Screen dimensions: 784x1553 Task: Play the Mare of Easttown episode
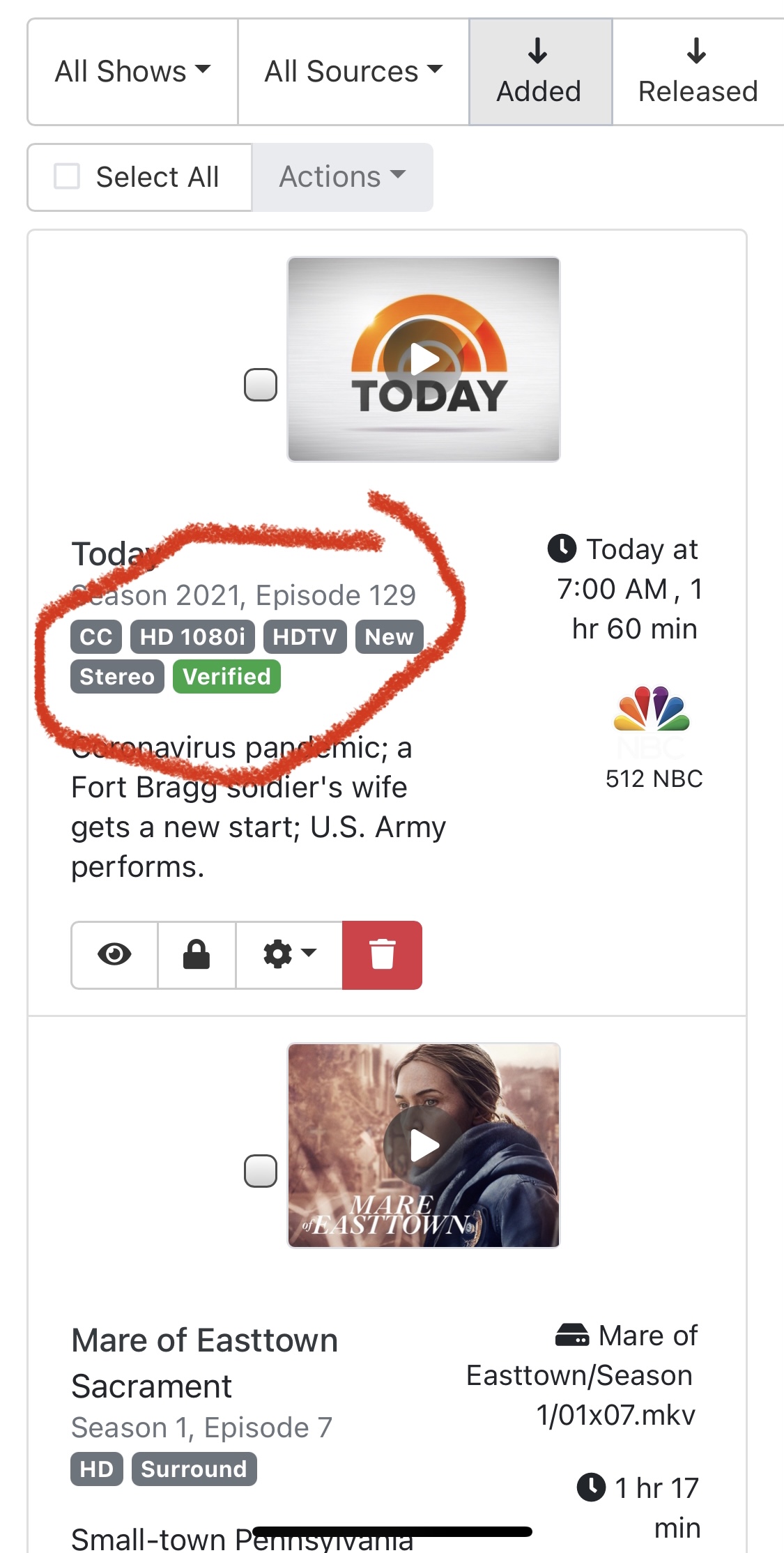[424, 1145]
